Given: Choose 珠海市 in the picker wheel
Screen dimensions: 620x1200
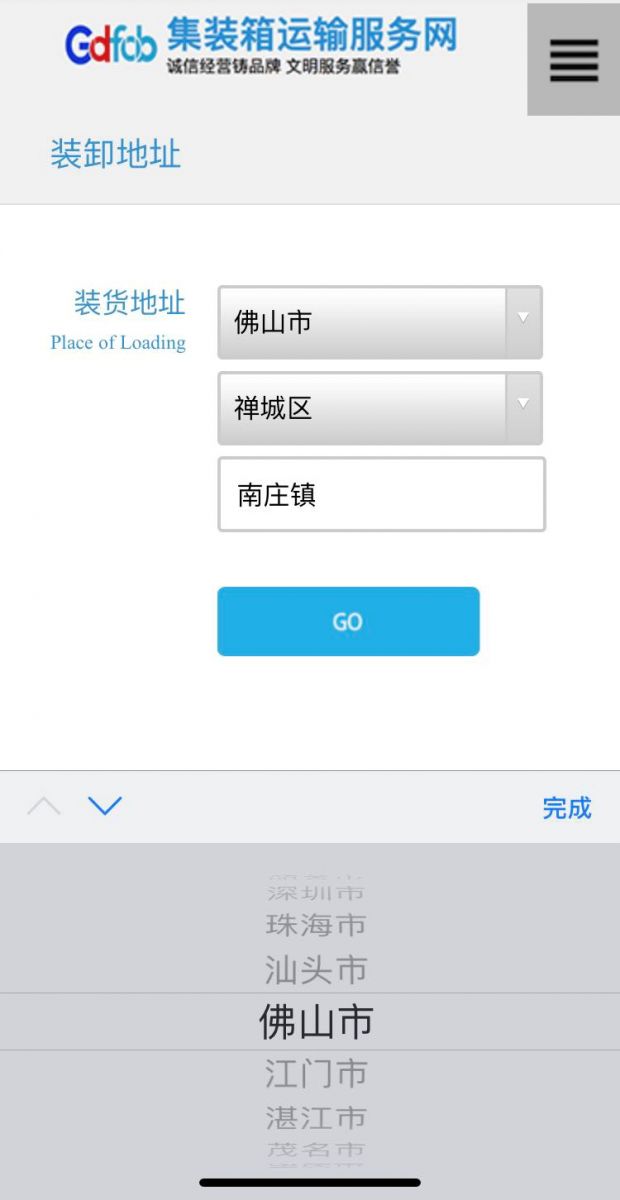Looking at the screenshot, I should point(316,925).
